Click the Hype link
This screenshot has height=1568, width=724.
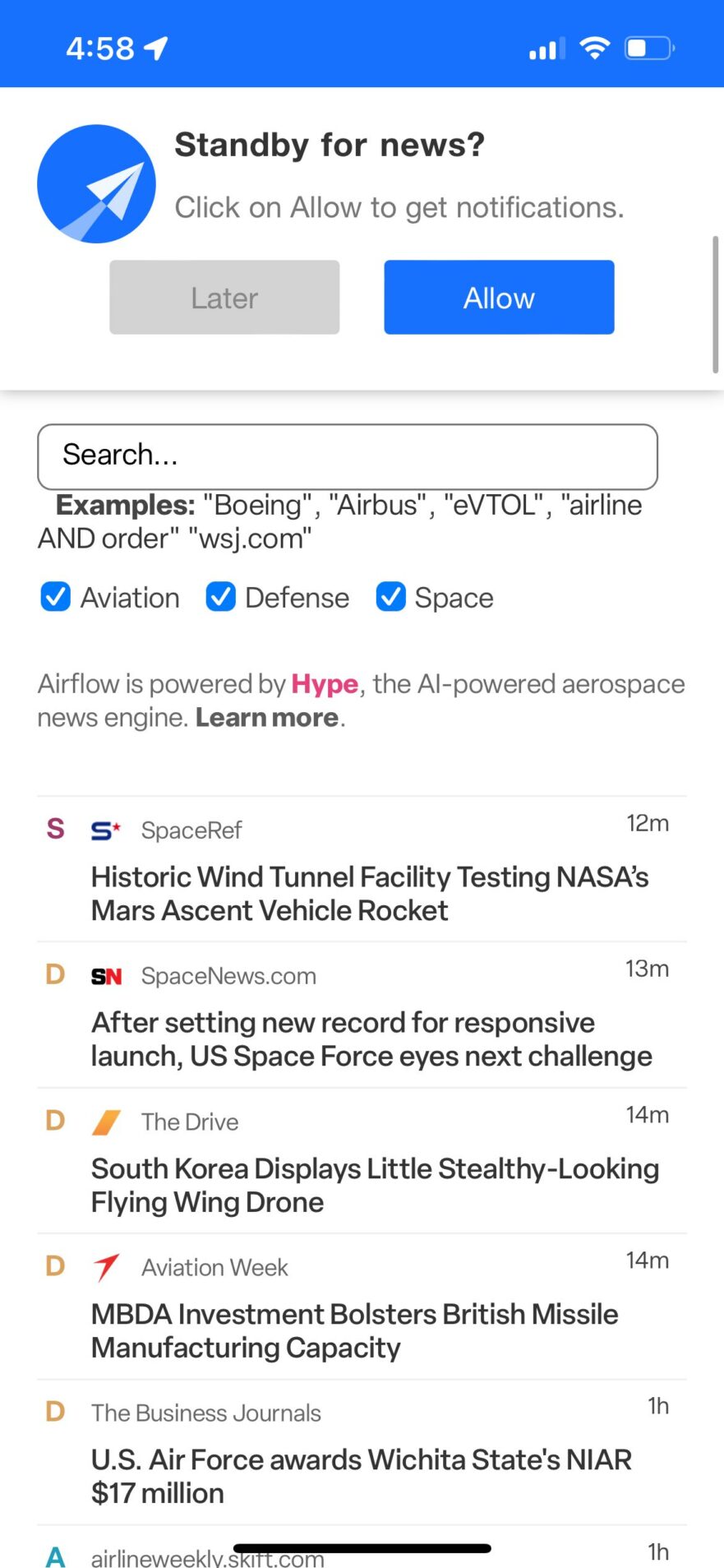pyautogui.click(x=324, y=683)
